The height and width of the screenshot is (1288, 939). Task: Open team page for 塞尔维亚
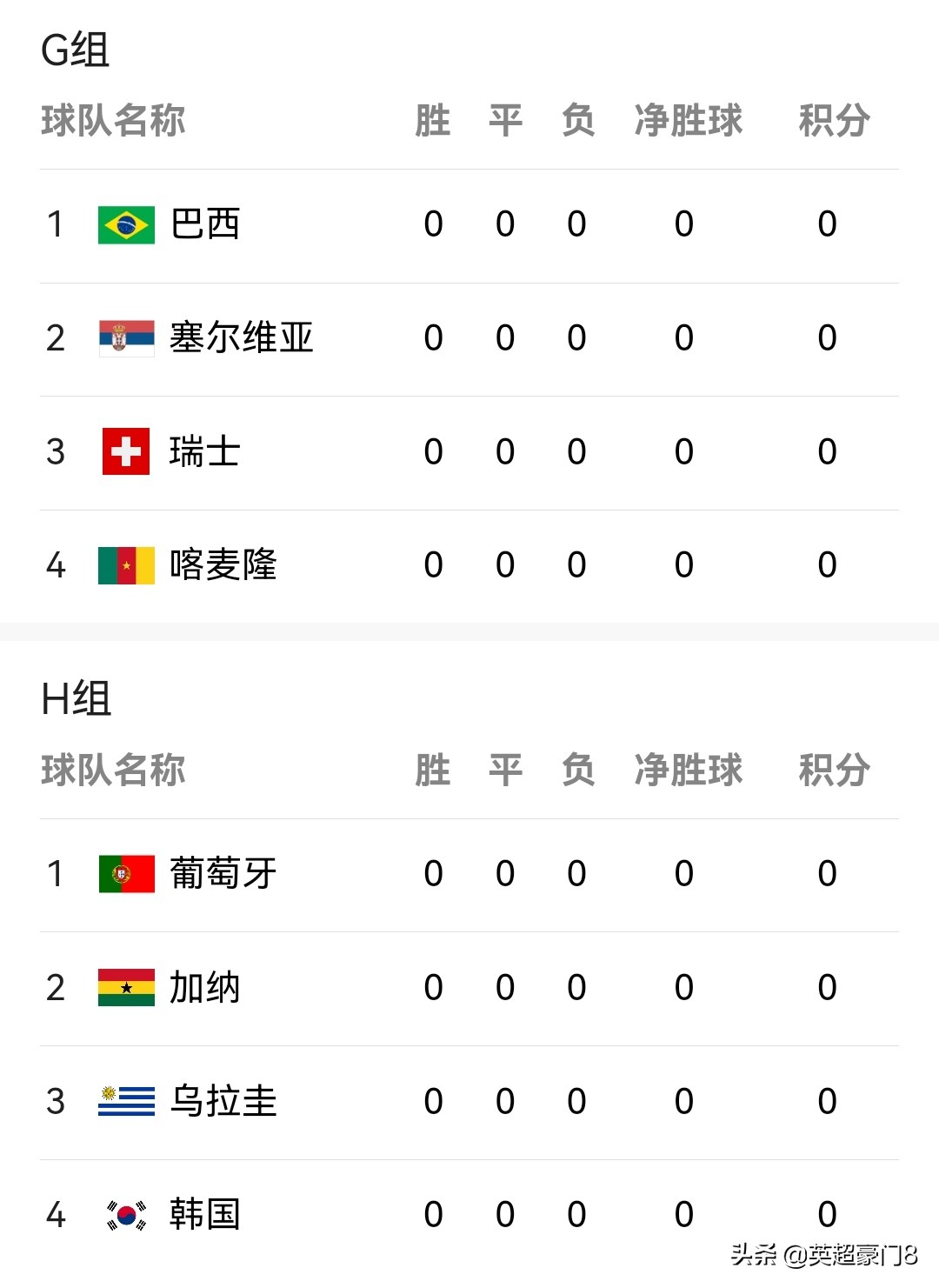pos(243,338)
